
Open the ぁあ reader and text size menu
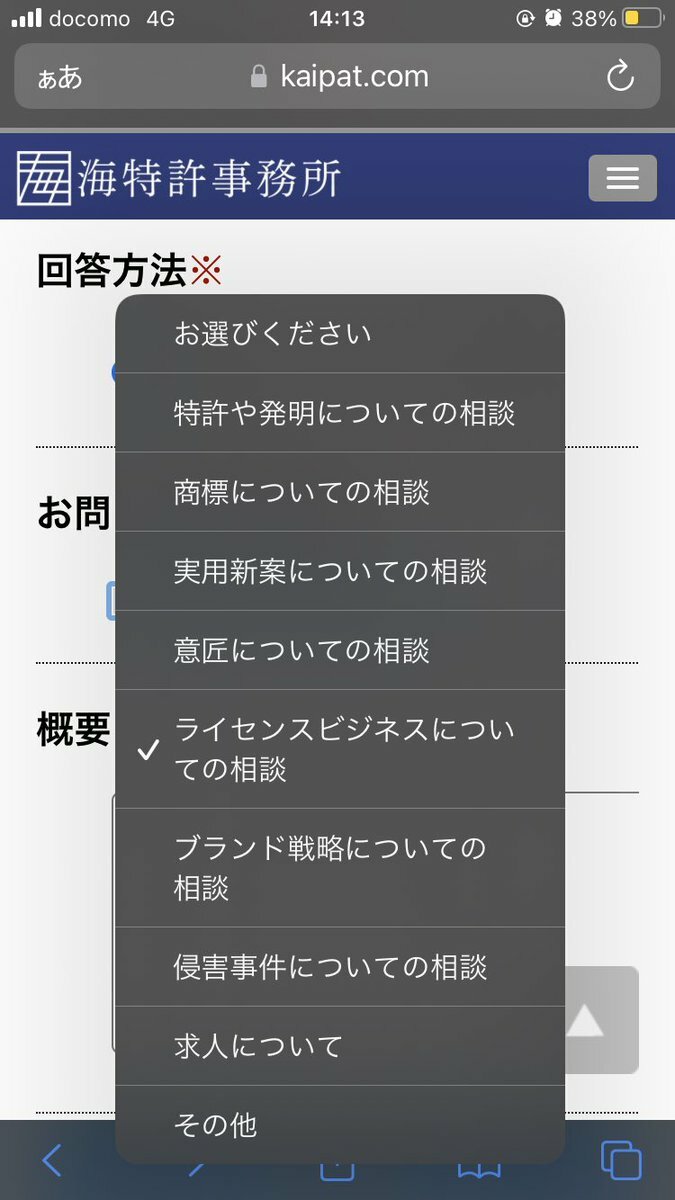tap(60, 78)
